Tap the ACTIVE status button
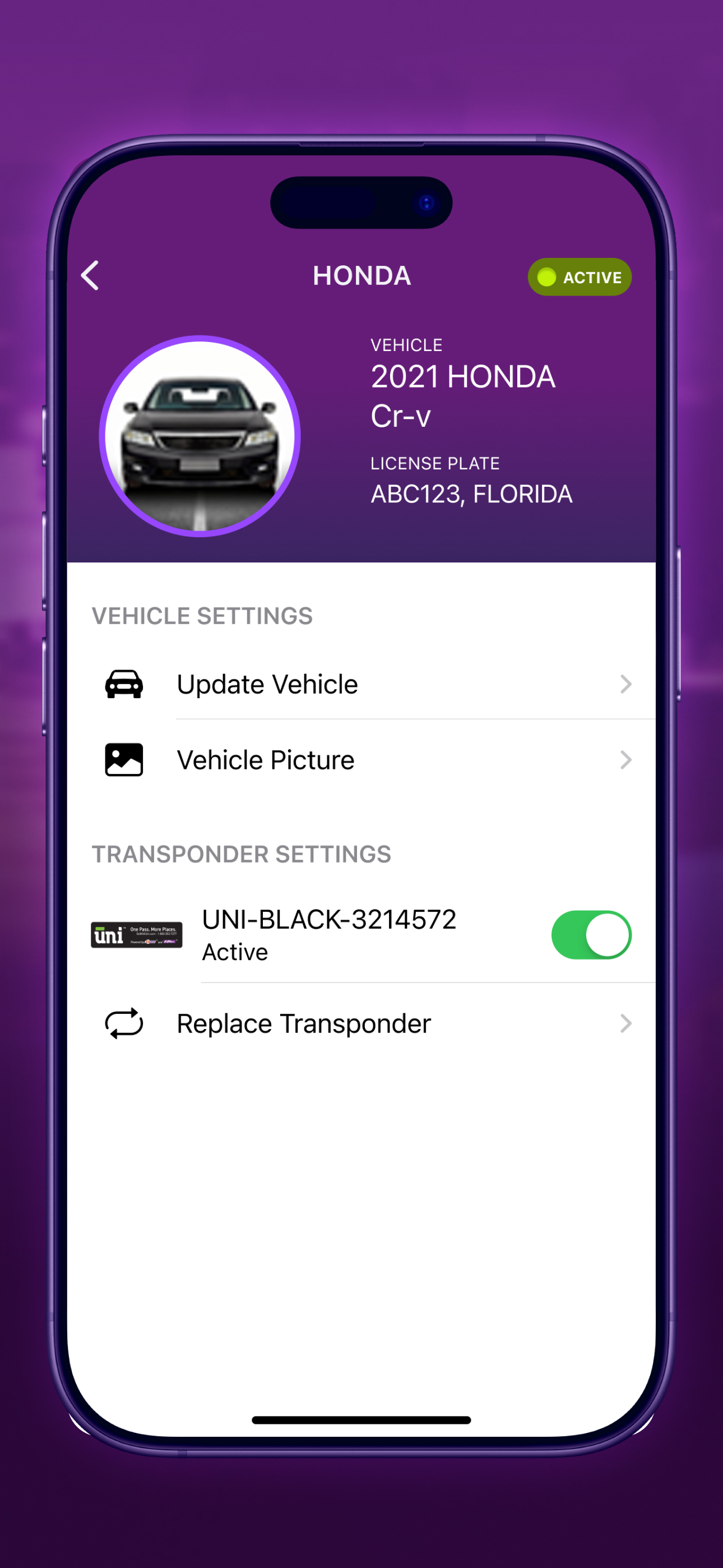The height and width of the screenshot is (1568, 723). (579, 278)
